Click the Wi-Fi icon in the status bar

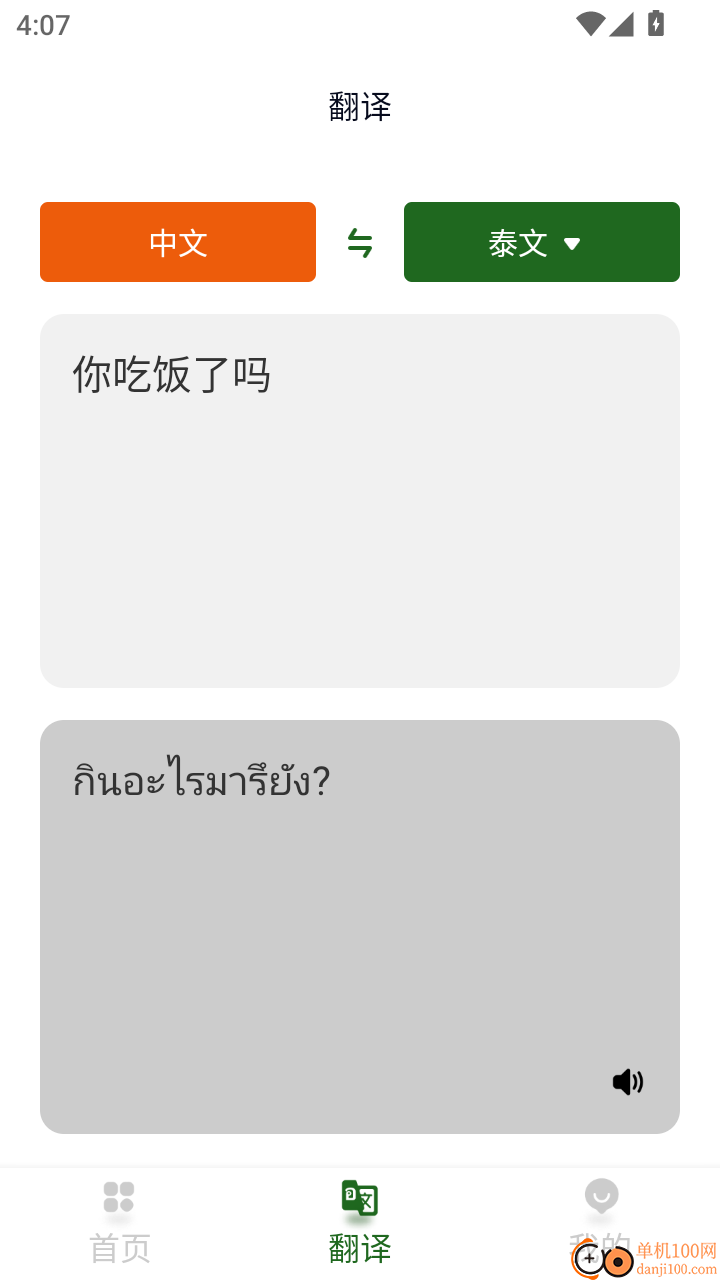[x=592, y=25]
